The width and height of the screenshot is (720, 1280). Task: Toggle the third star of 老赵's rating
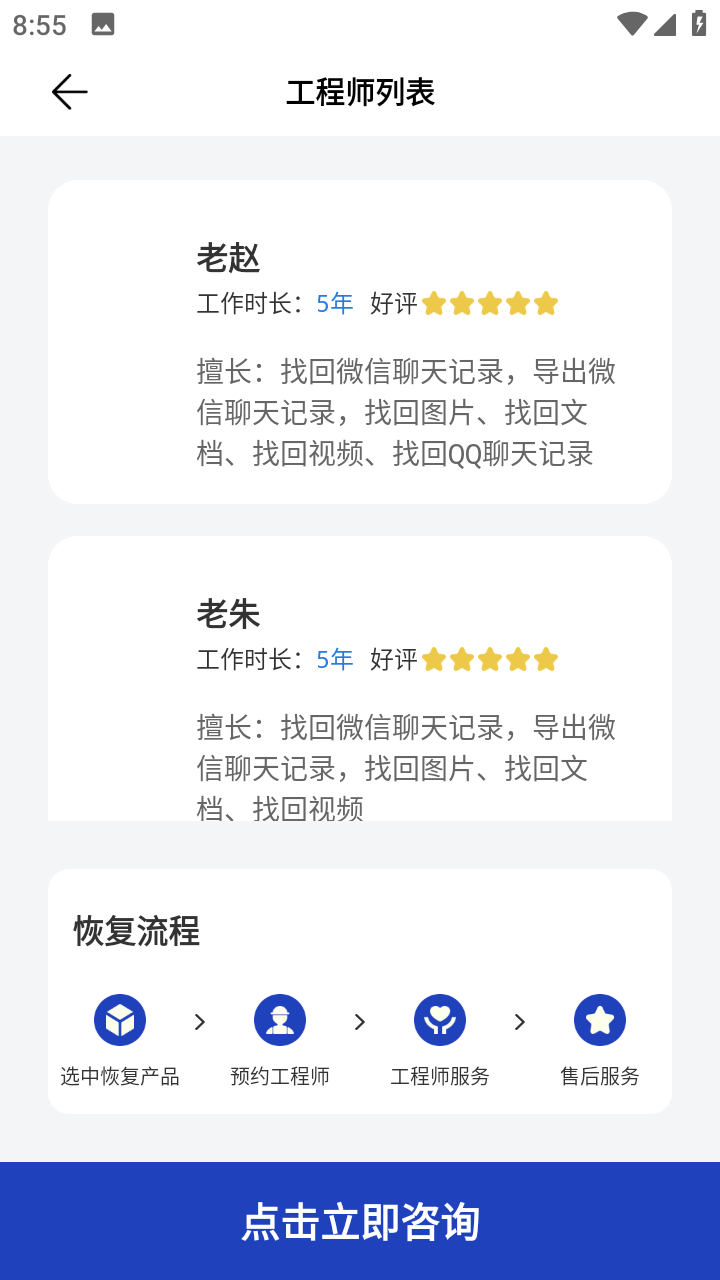(x=489, y=303)
